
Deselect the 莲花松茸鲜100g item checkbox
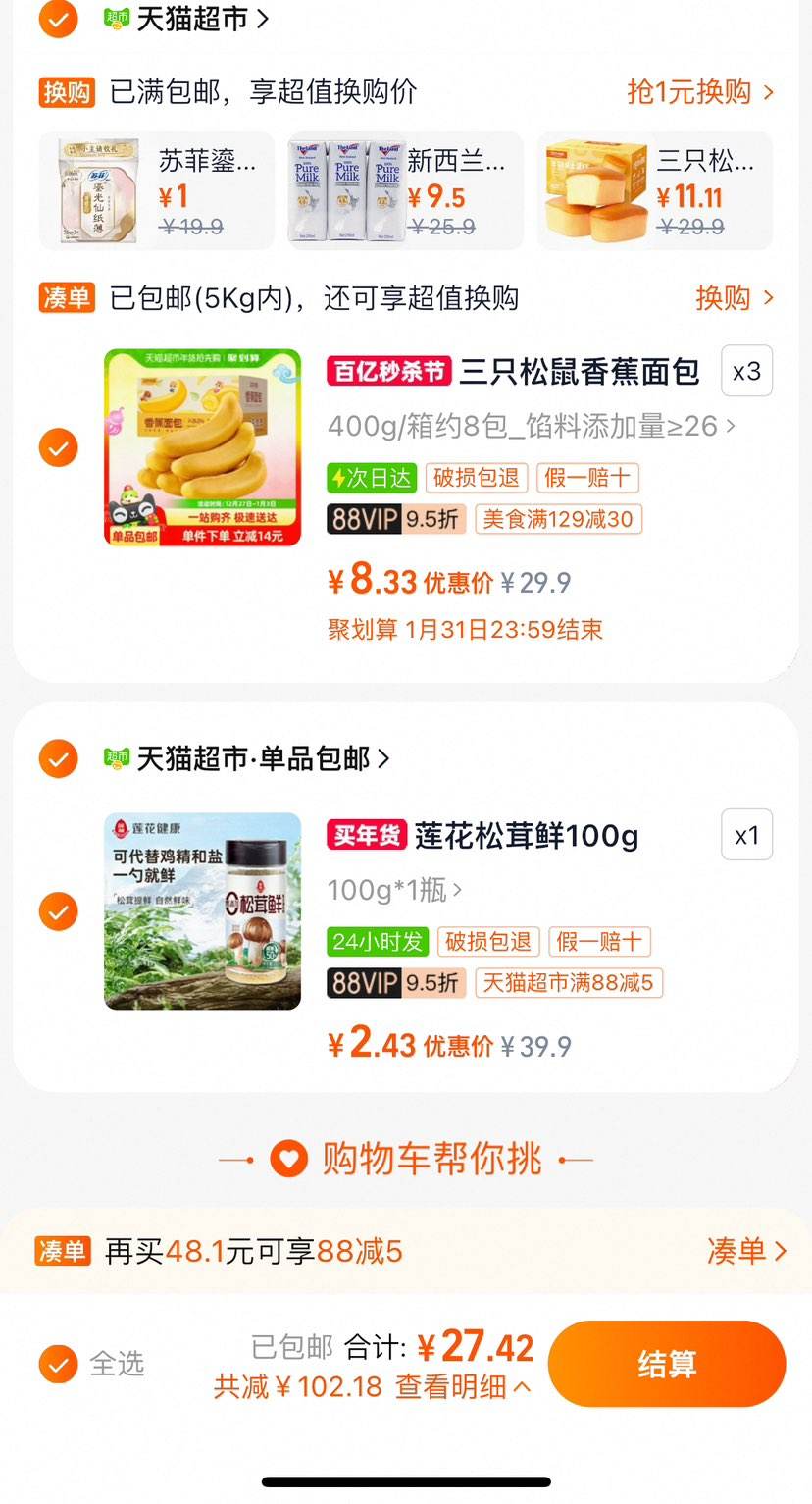coord(58,911)
